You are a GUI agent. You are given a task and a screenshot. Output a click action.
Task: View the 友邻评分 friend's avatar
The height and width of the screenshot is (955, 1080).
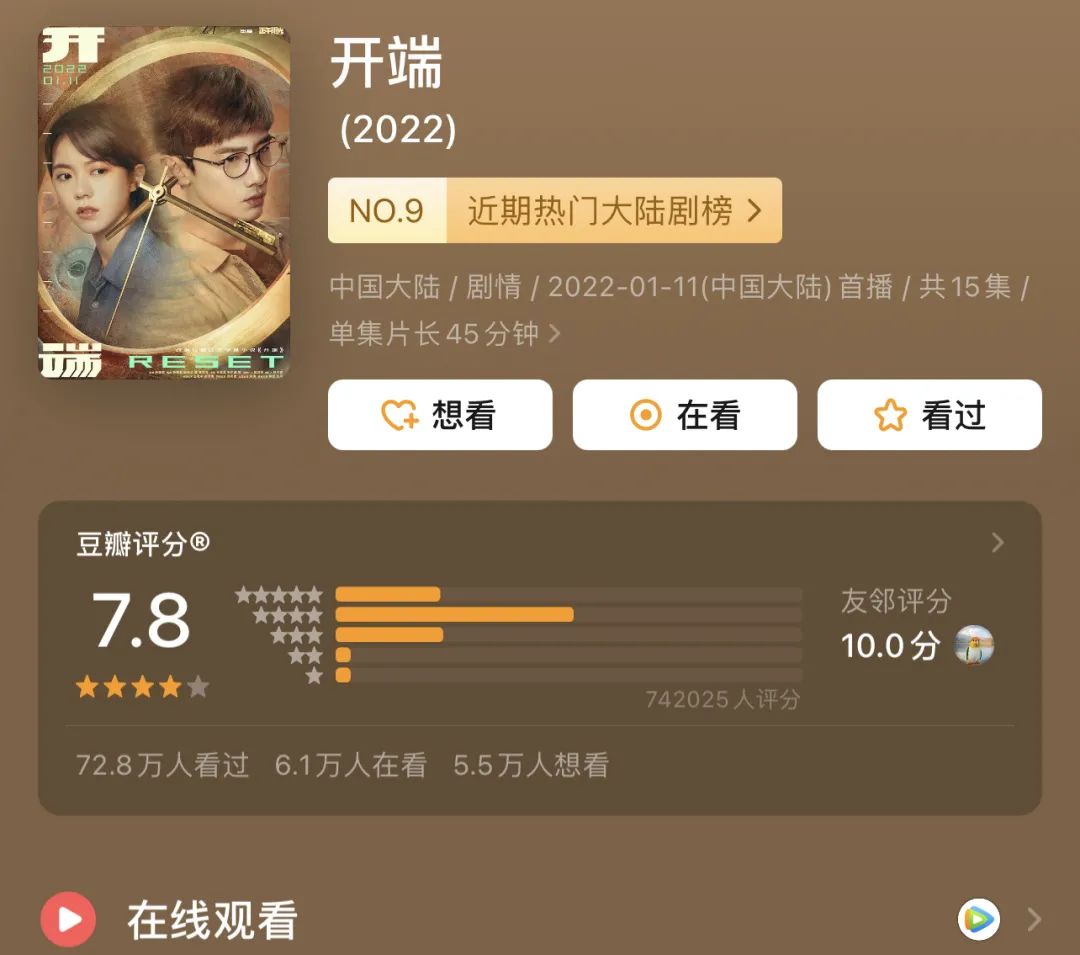[x=974, y=645]
